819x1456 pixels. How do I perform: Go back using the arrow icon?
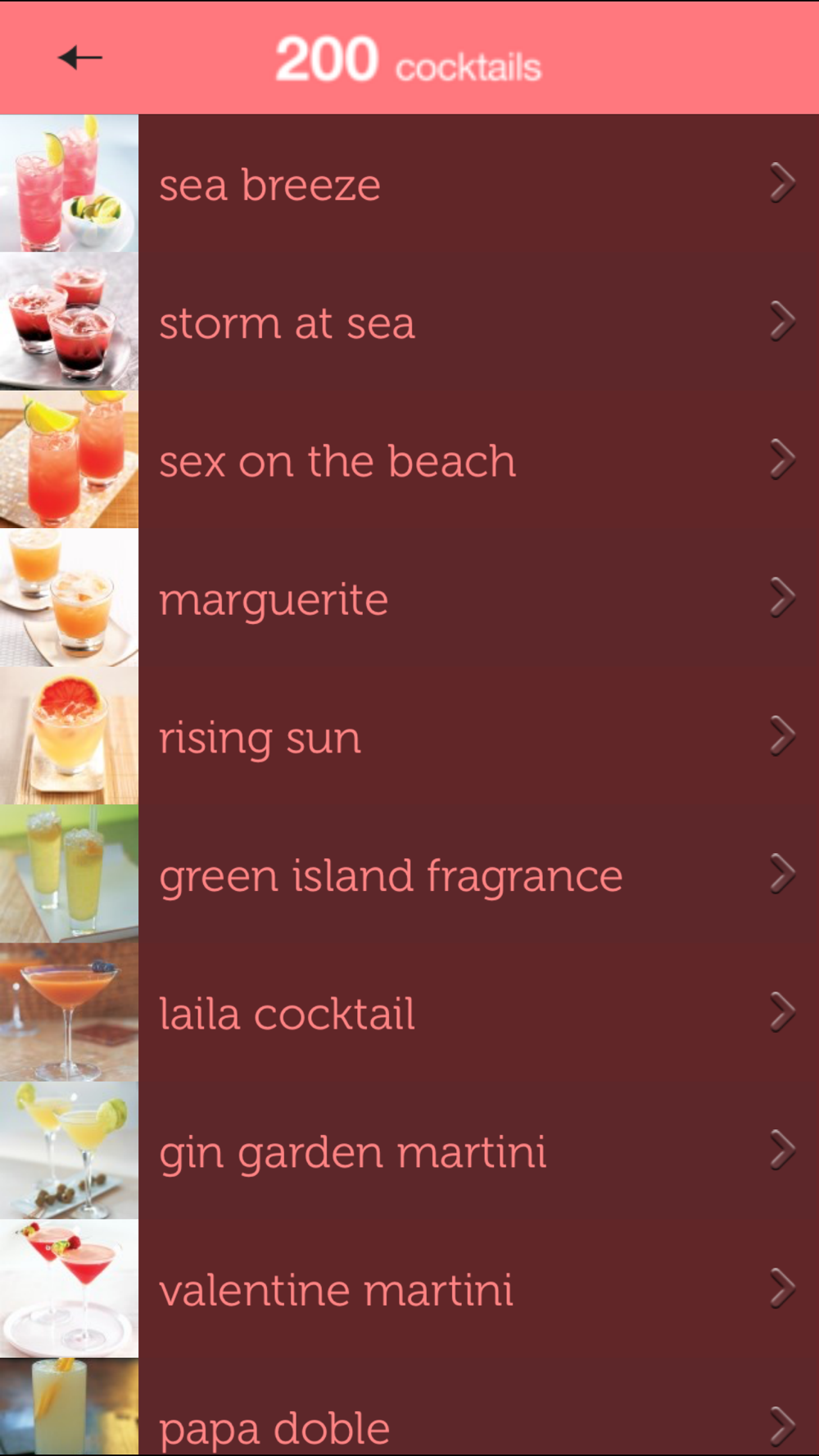(80, 58)
